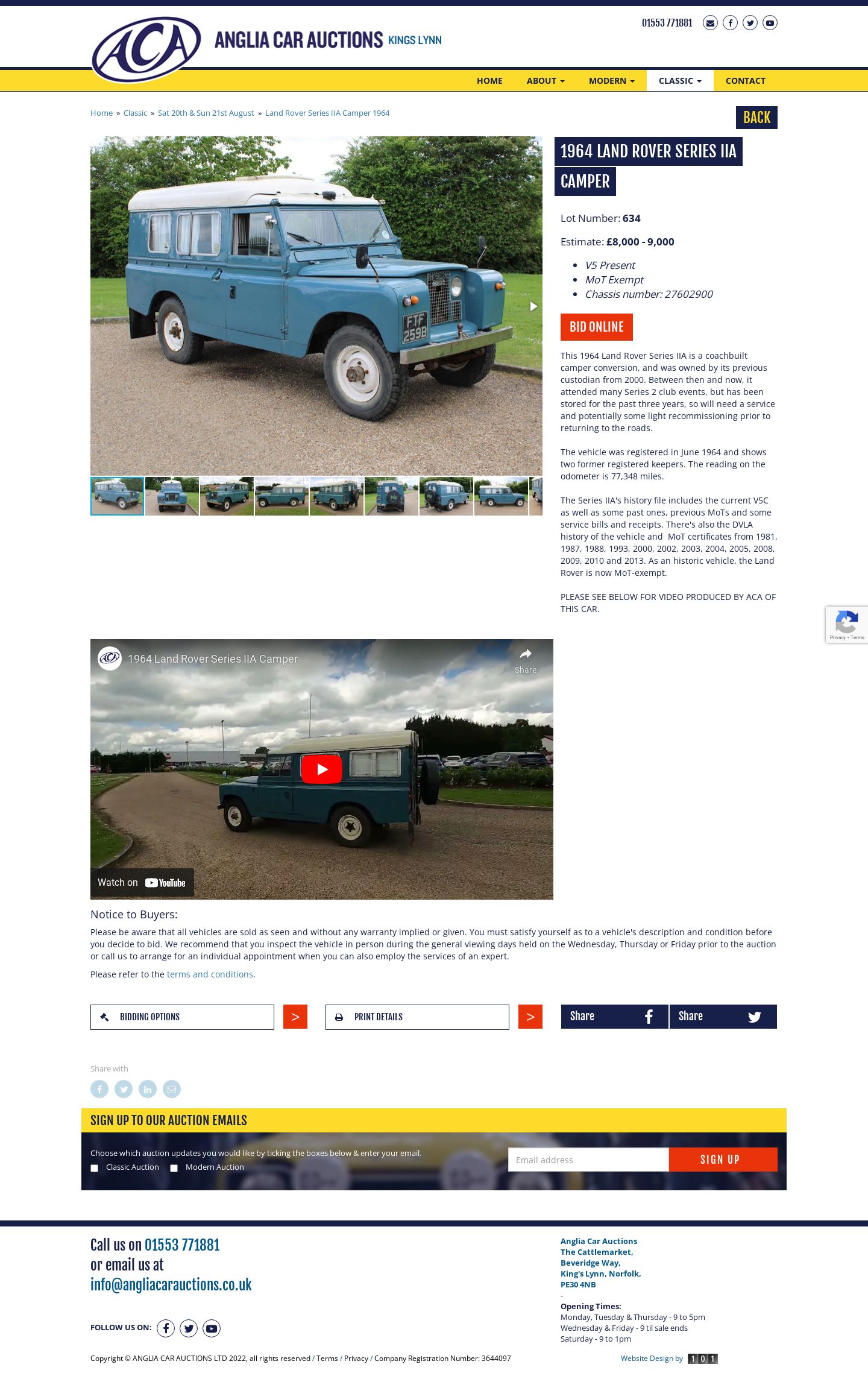Open the terms and conditions link
Viewport: 868px width, 1373px height.
(x=210, y=974)
